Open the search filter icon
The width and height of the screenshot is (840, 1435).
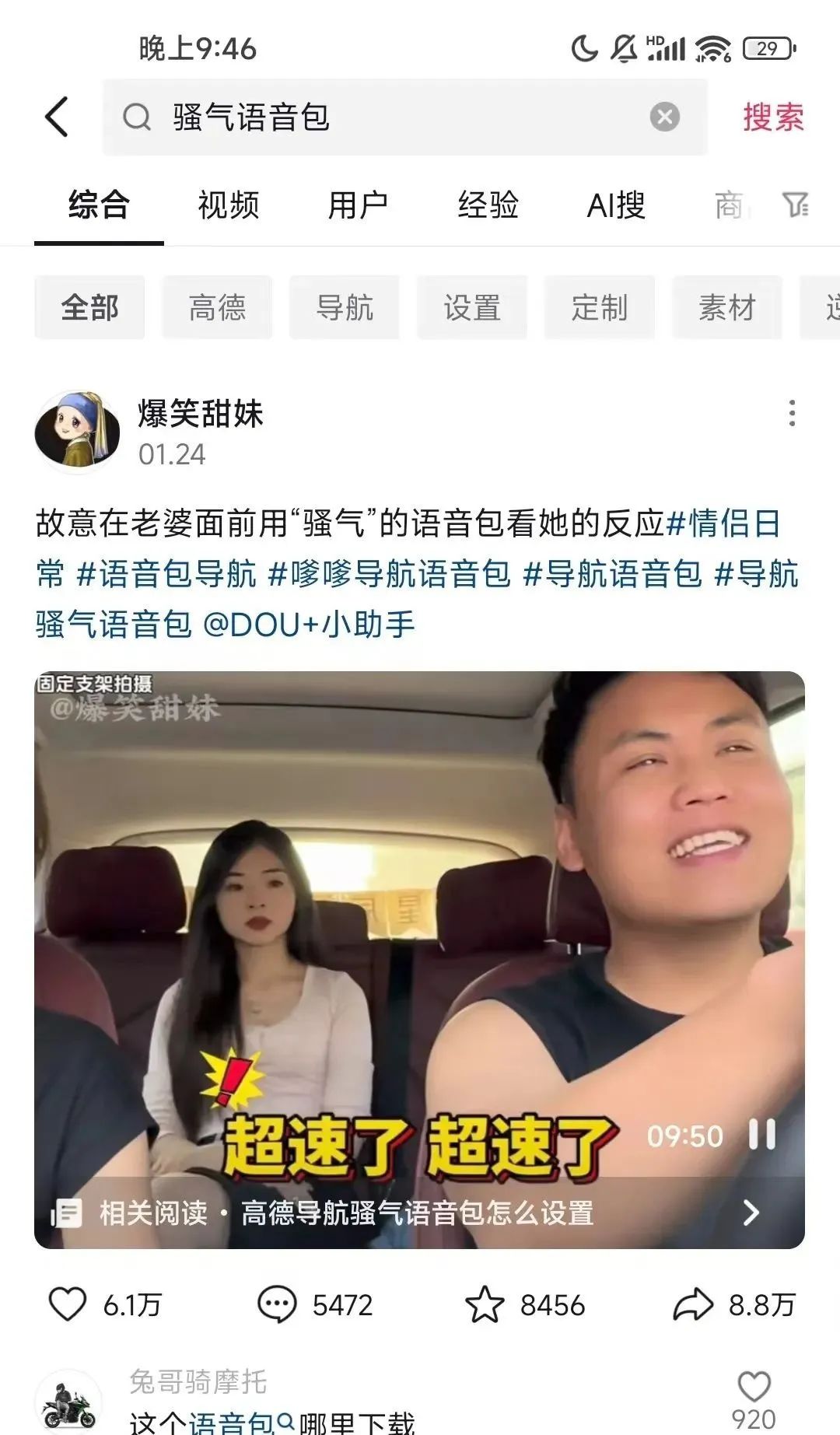point(796,205)
